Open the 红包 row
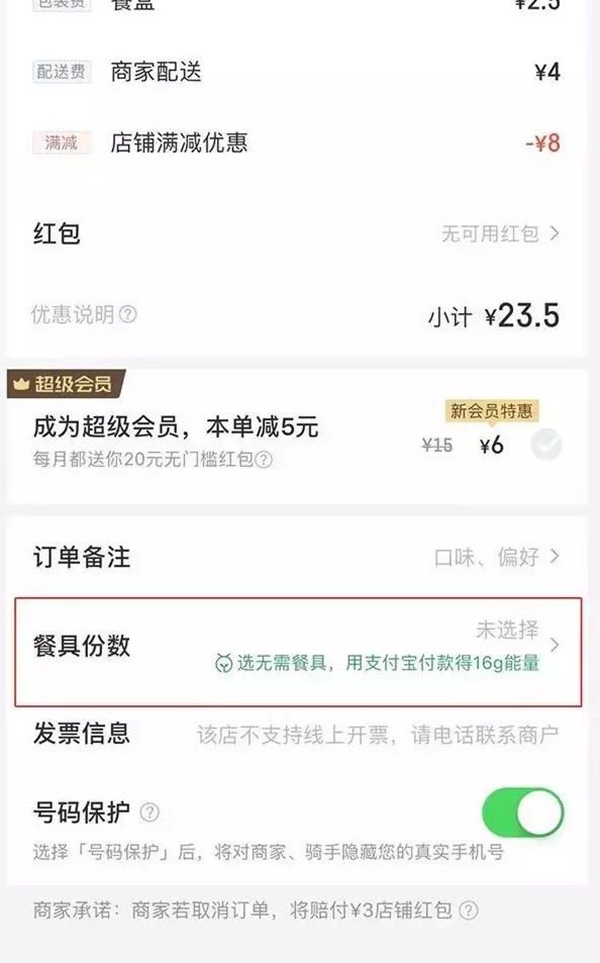The height and width of the screenshot is (963, 600). [300, 234]
